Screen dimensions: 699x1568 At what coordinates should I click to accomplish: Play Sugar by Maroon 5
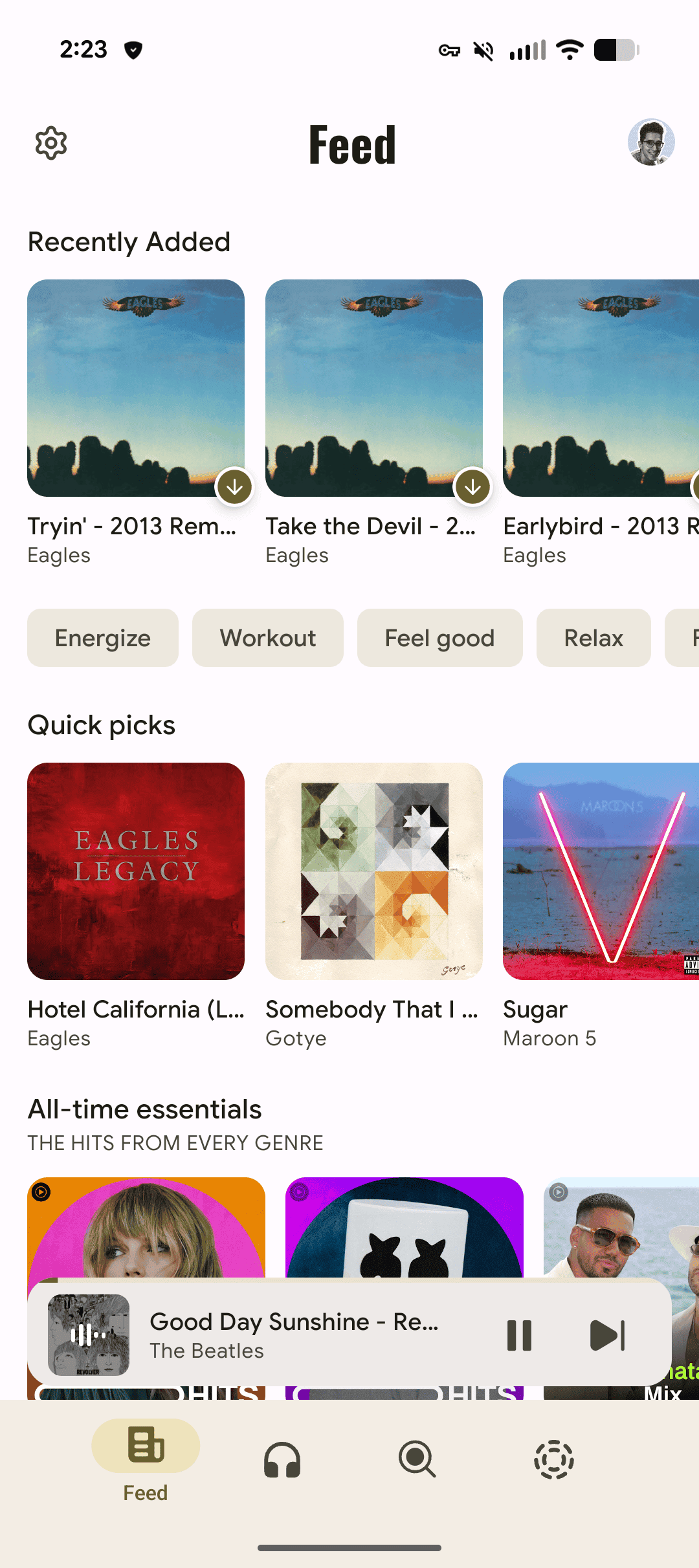pyautogui.click(x=601, y=871)
